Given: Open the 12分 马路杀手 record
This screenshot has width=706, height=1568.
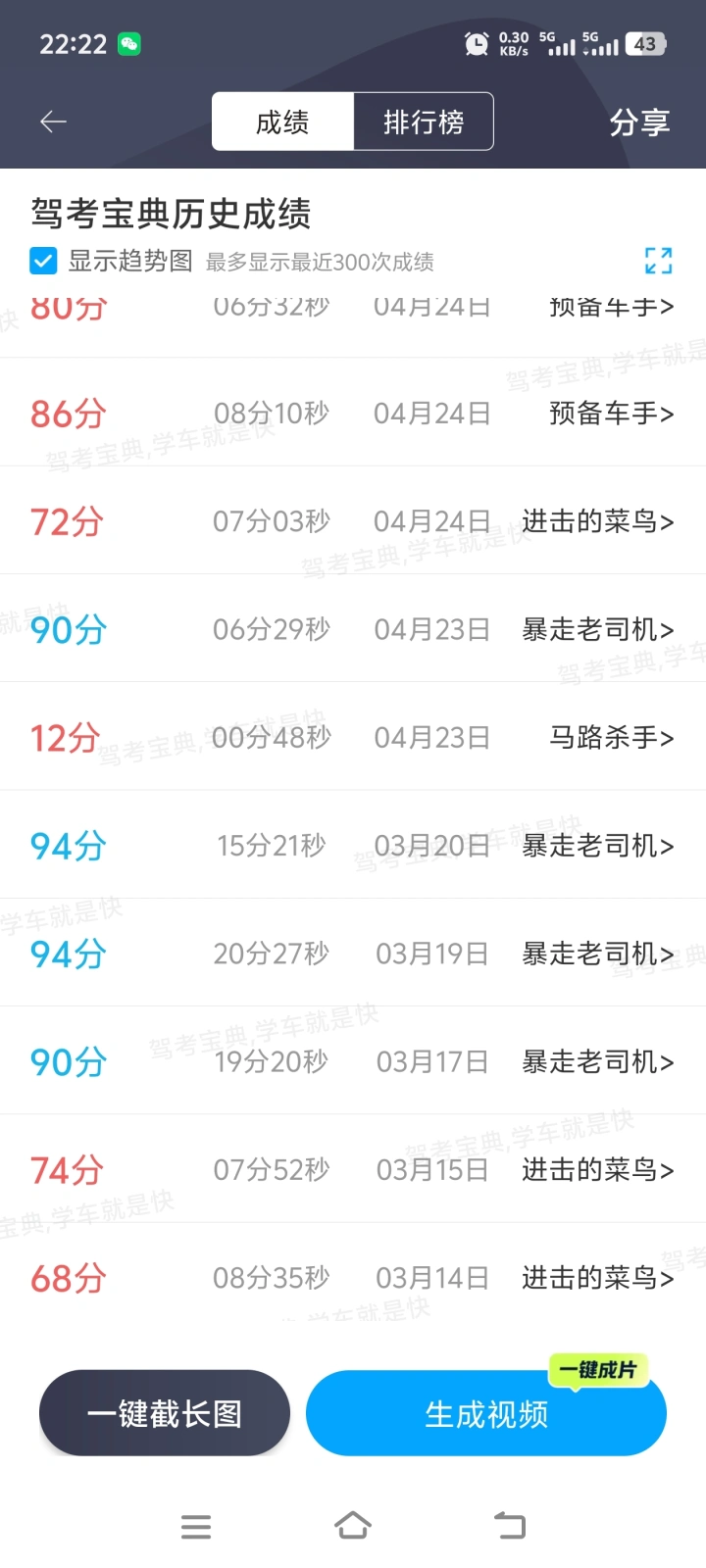Looking at the screenshot, I should tap(353, 737).
